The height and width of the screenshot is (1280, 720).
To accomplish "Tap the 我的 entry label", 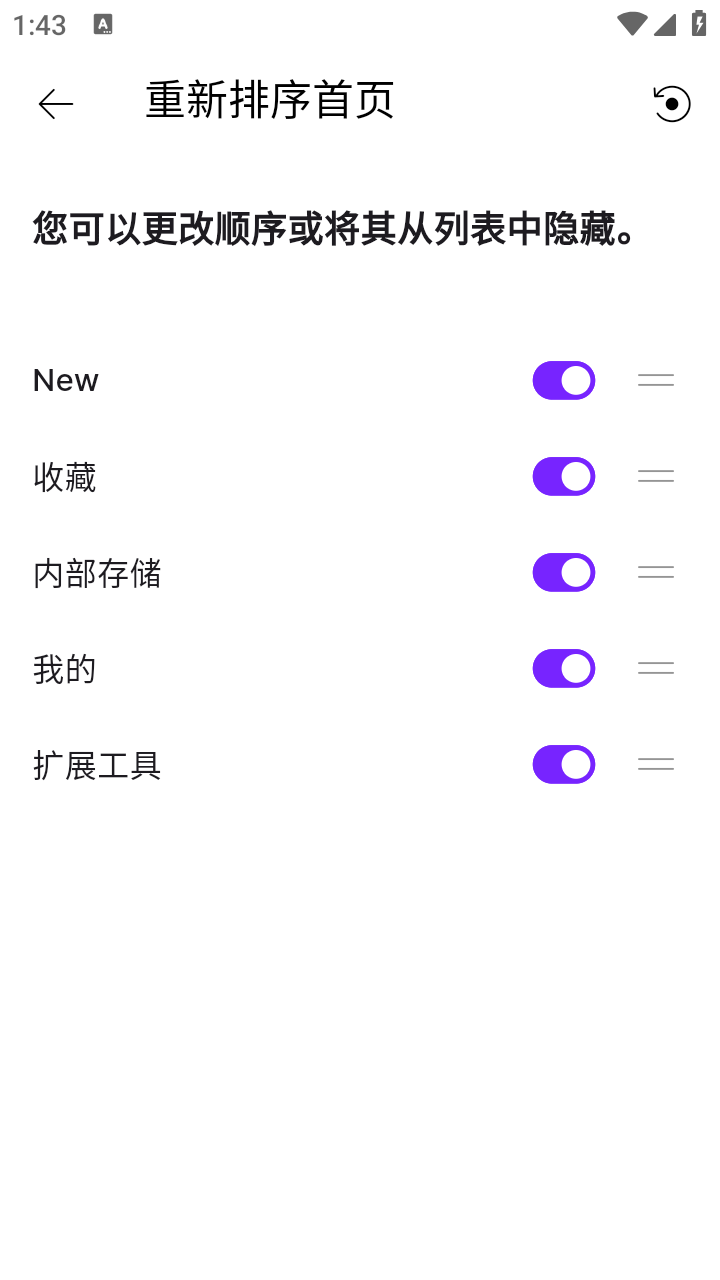I will (63, 669).
